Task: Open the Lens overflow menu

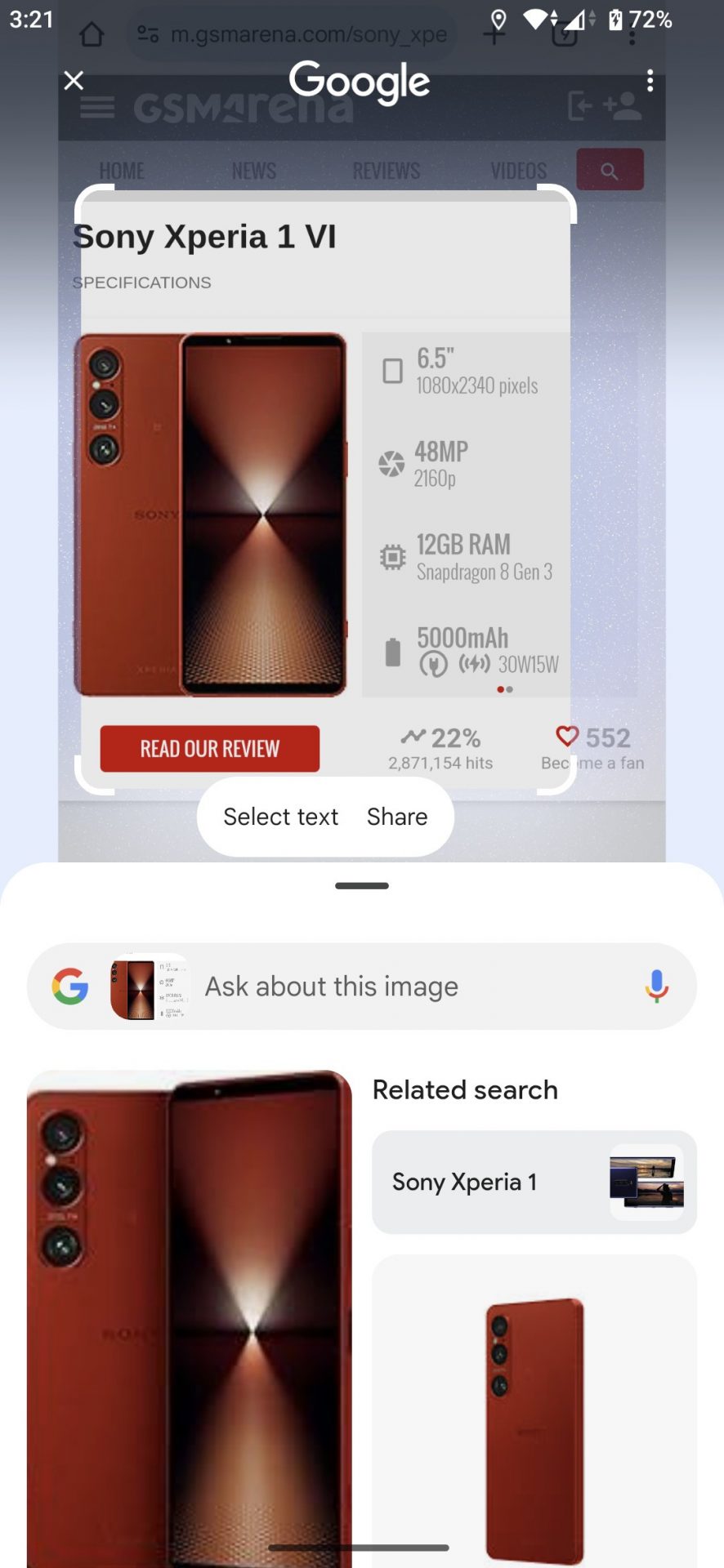Action: coord(650,80)
